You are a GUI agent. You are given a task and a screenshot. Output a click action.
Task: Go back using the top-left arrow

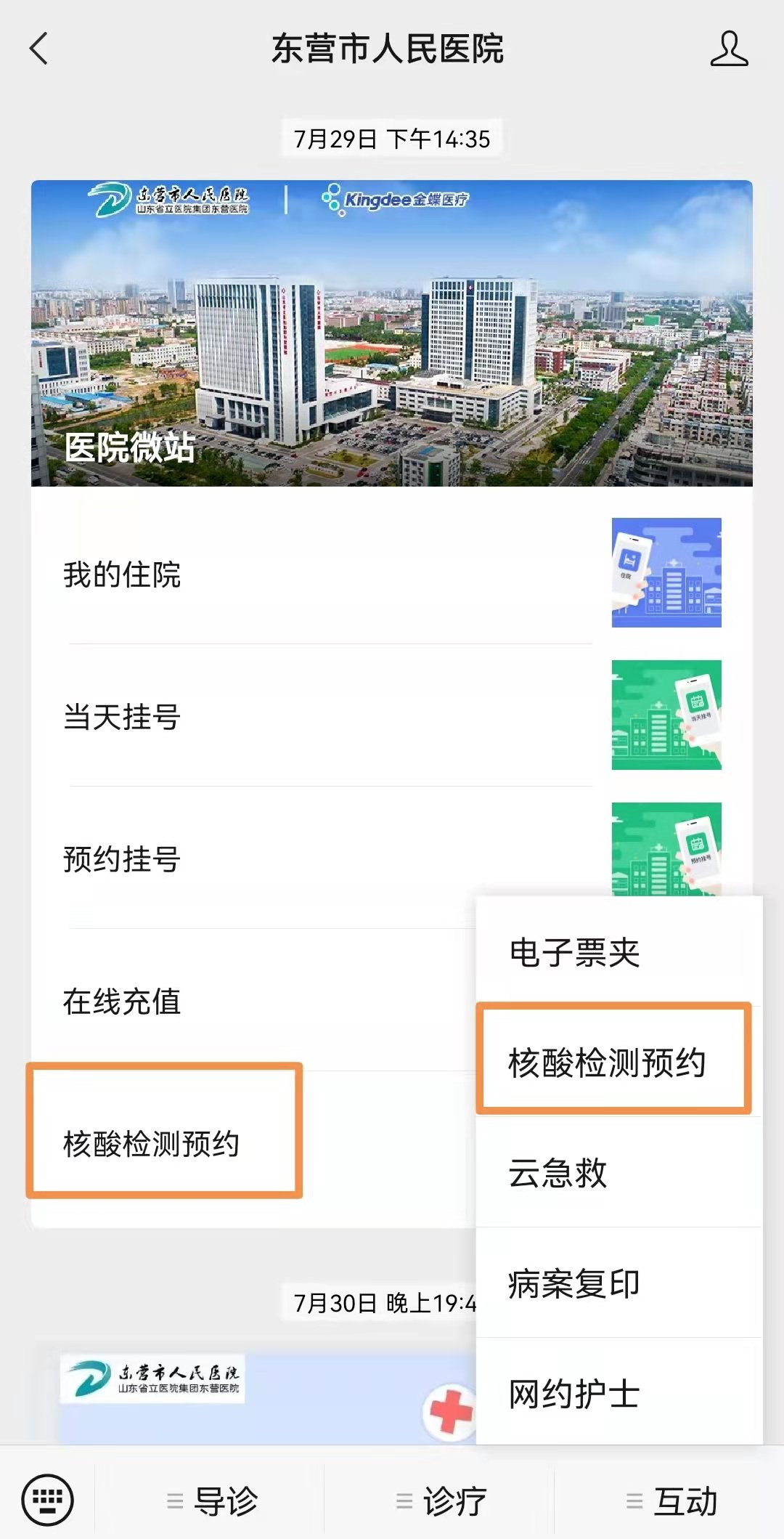39,49
